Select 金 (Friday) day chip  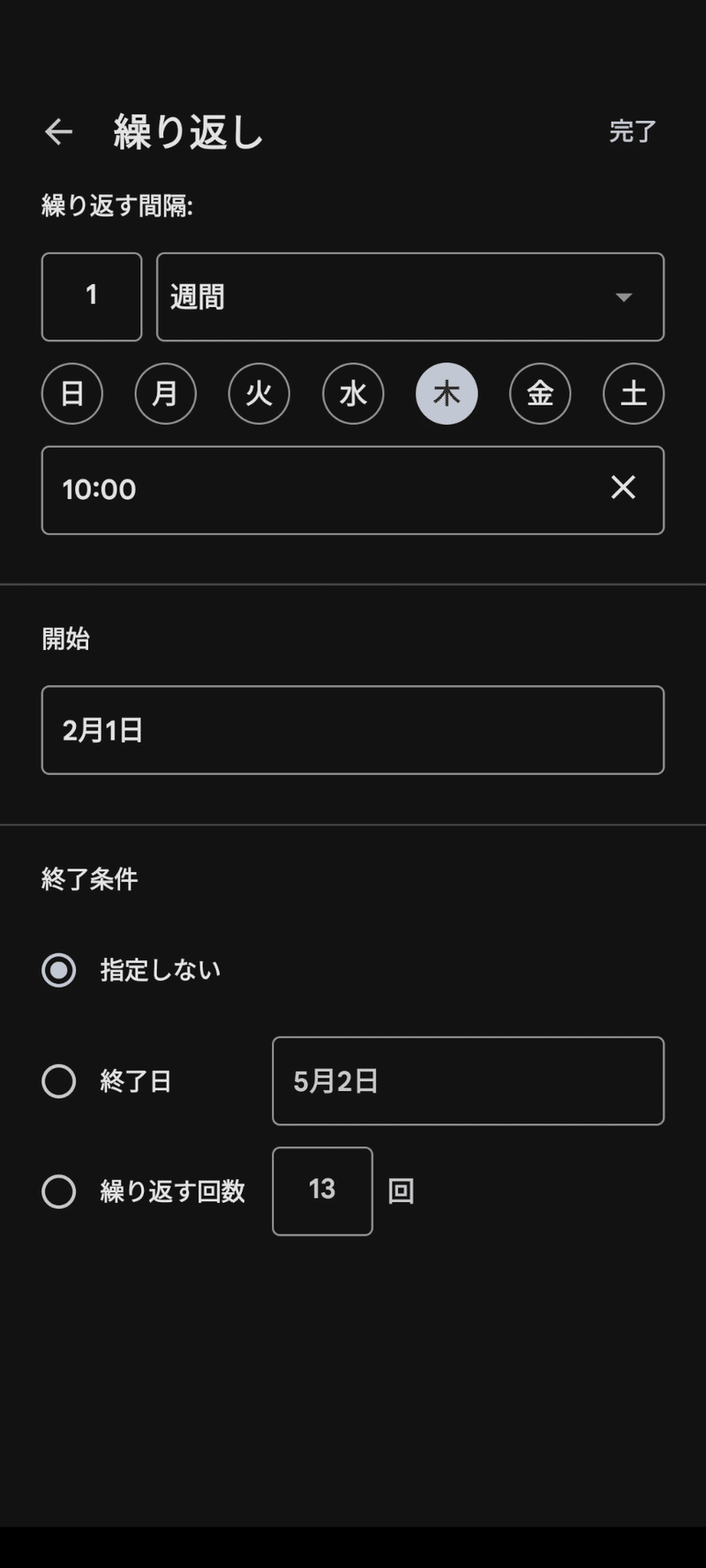(x=540, y=393)
